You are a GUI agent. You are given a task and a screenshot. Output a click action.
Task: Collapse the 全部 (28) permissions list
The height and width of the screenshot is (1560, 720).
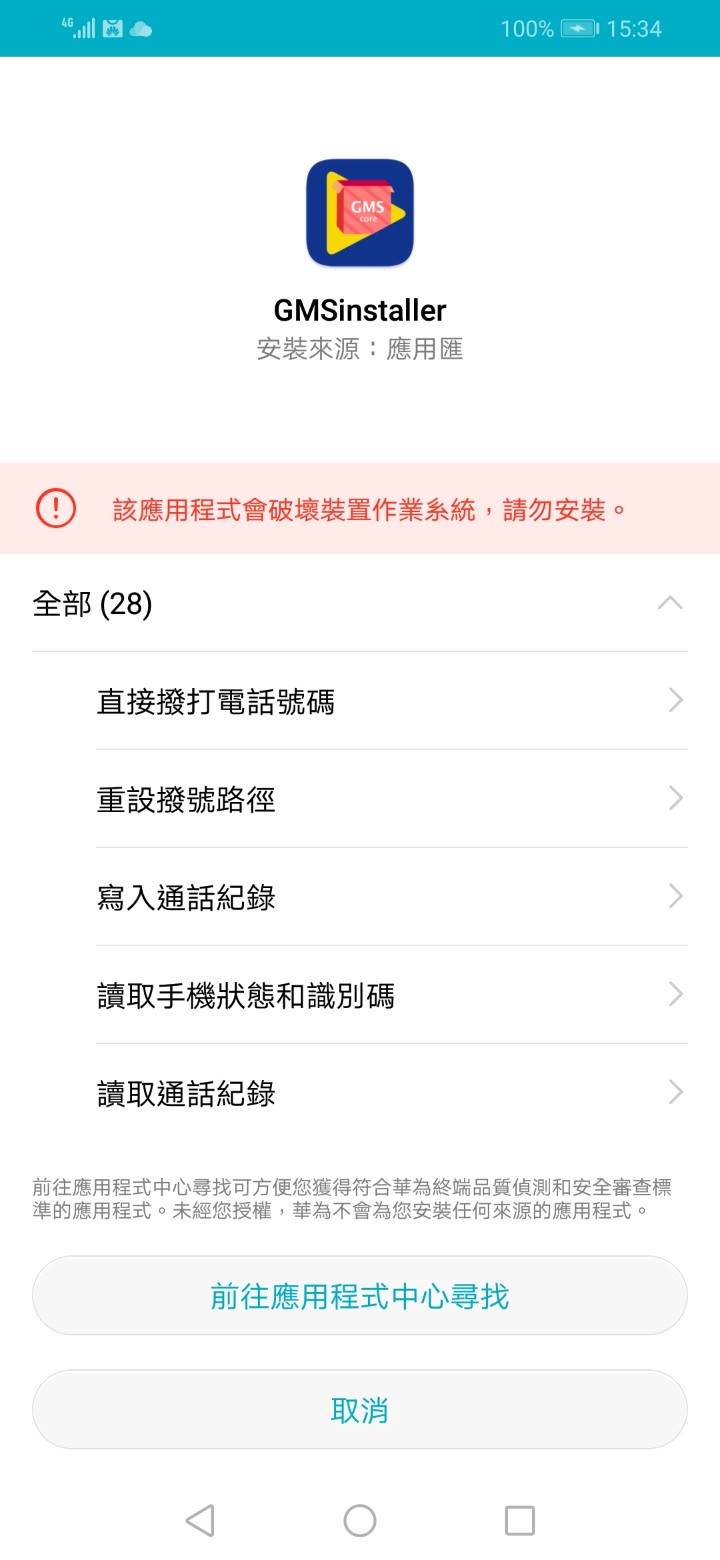669,603
